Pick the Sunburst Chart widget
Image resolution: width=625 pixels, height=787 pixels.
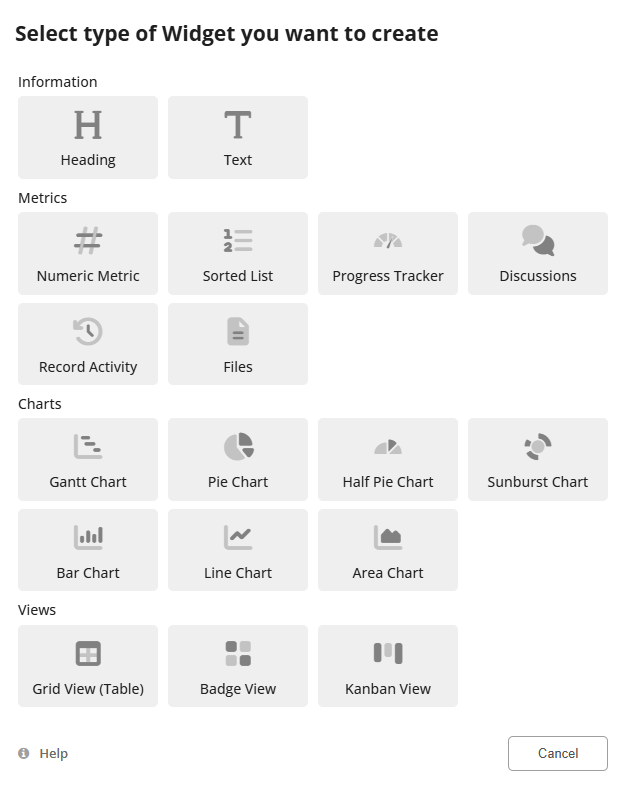click(538, 459)
